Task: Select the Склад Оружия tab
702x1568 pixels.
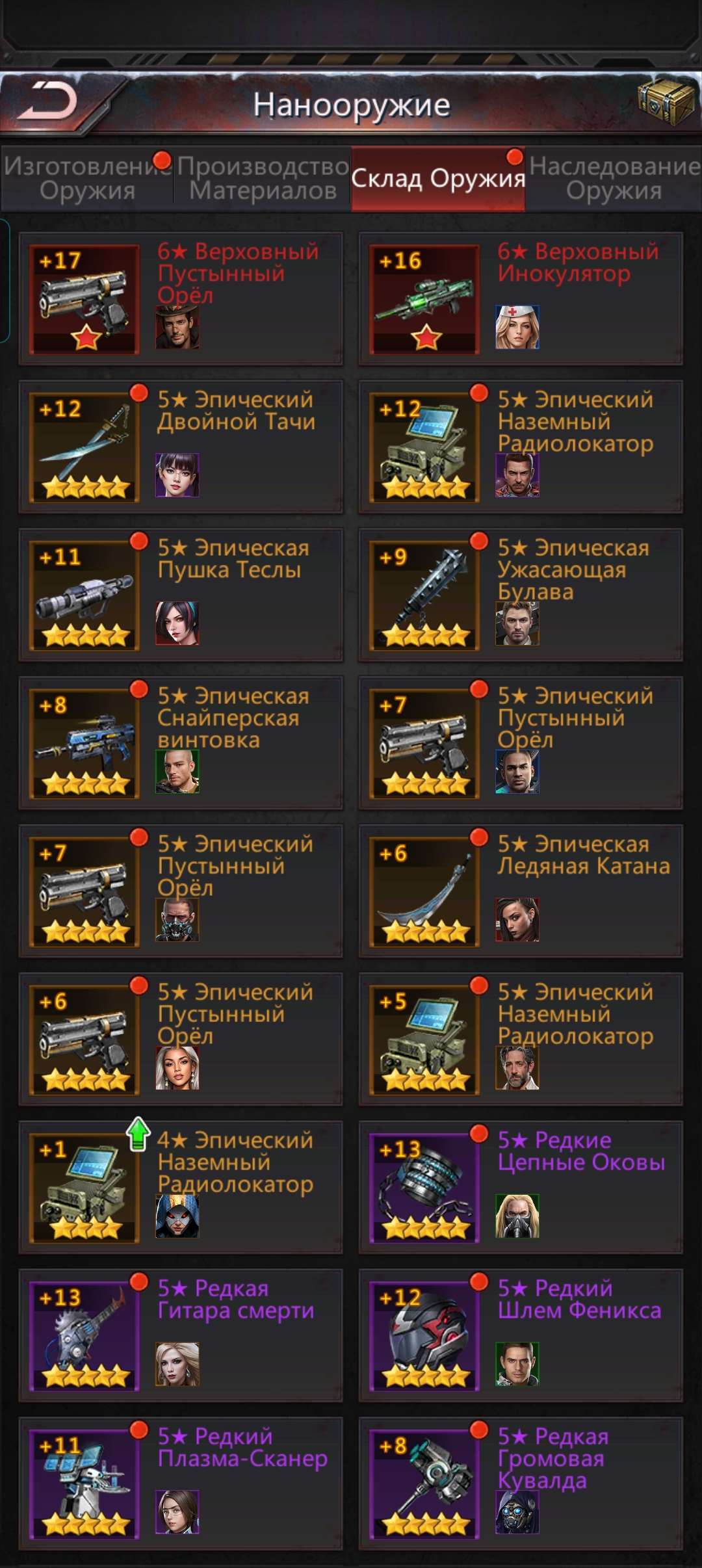Action: click(438, 178)
